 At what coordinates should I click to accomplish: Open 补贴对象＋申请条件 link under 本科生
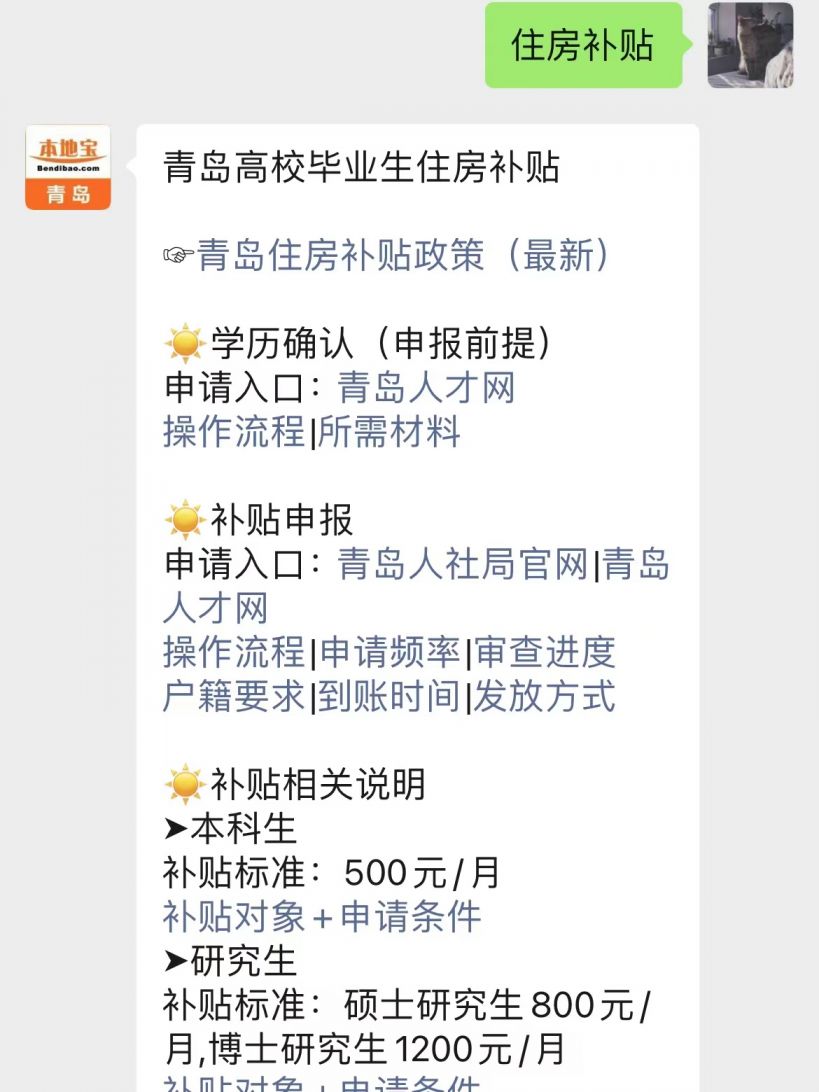point(322,917)
